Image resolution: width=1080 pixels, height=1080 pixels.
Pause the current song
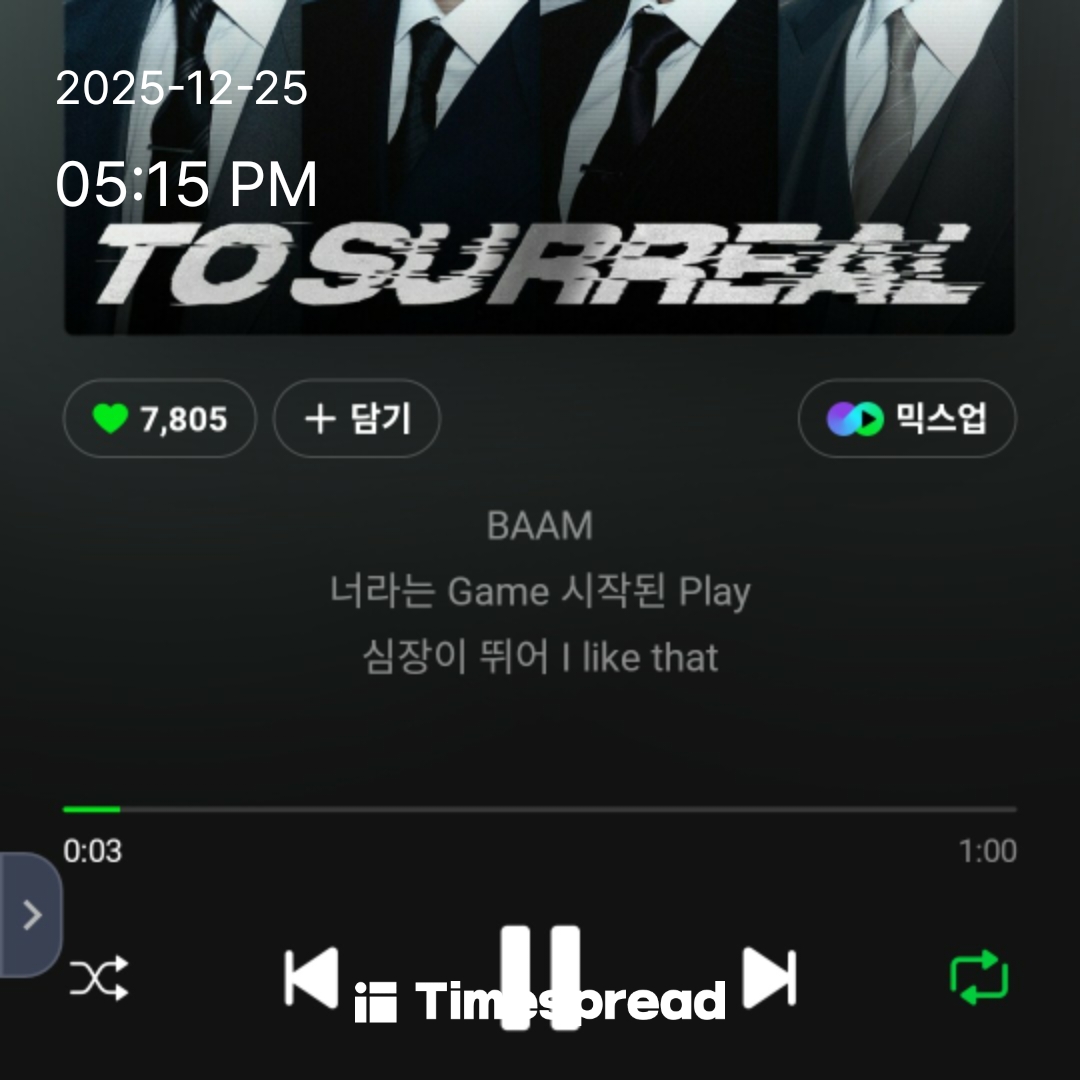(x=540, y=975)
